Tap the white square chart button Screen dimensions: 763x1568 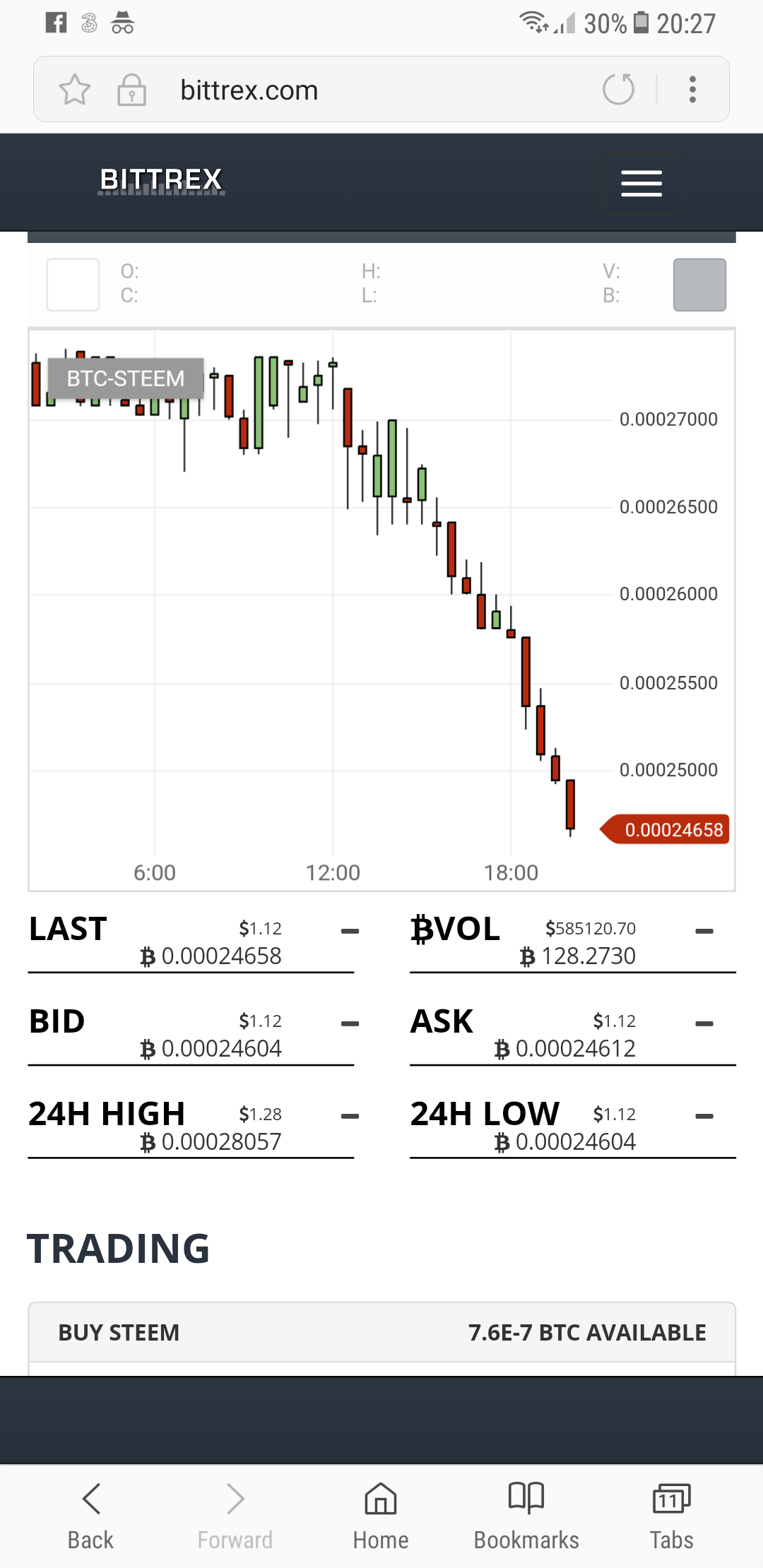pos(73,285)
